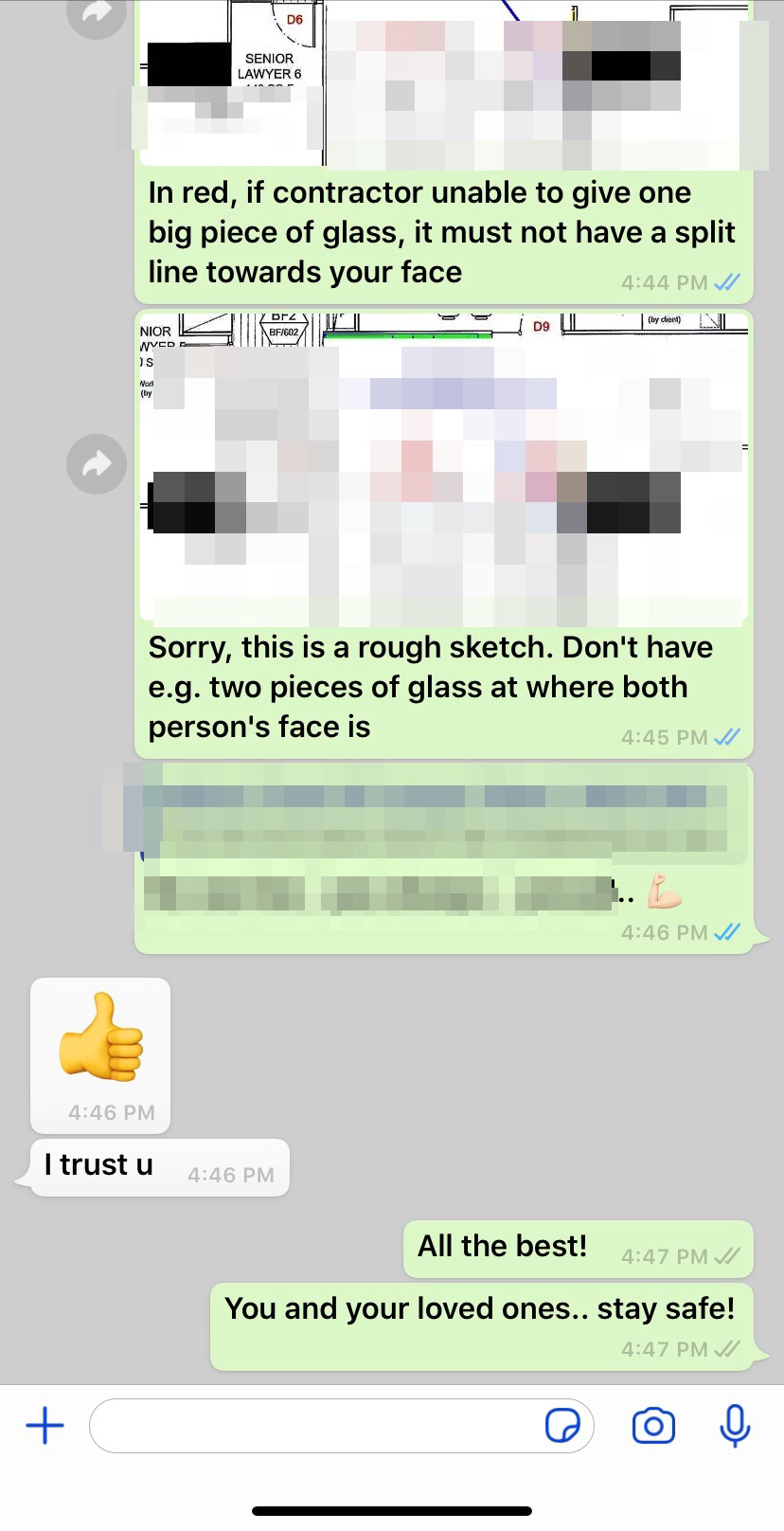
Task: Open the camera to take a photo
Action: point(653,1426)
